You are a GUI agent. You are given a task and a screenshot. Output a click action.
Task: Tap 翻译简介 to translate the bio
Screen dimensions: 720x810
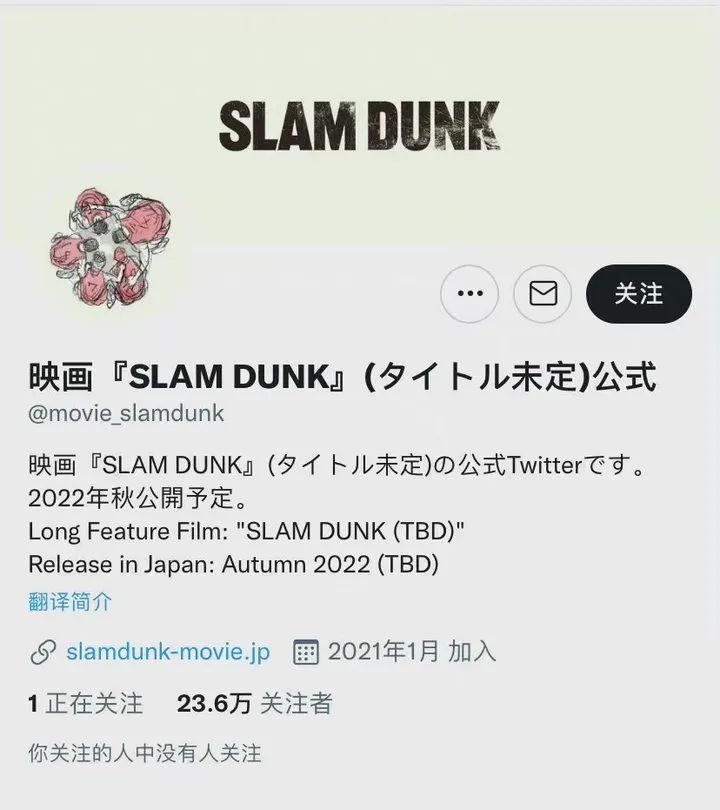pos(70,602)
